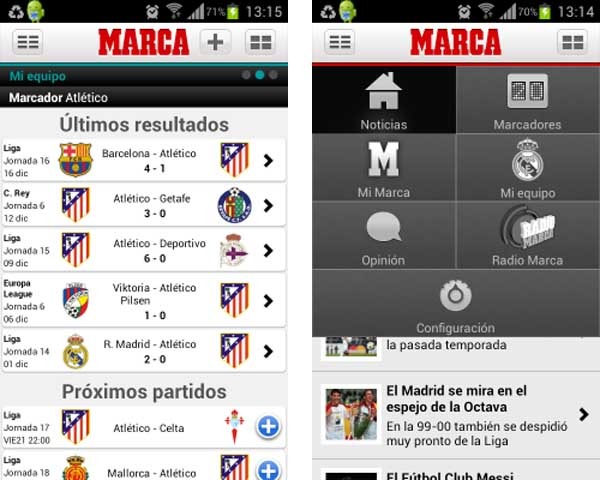Viewport: 600px width, 480px height.
Task: View the Atlético - Getafe 3-0 match
Action: click(x=144, y=205)
